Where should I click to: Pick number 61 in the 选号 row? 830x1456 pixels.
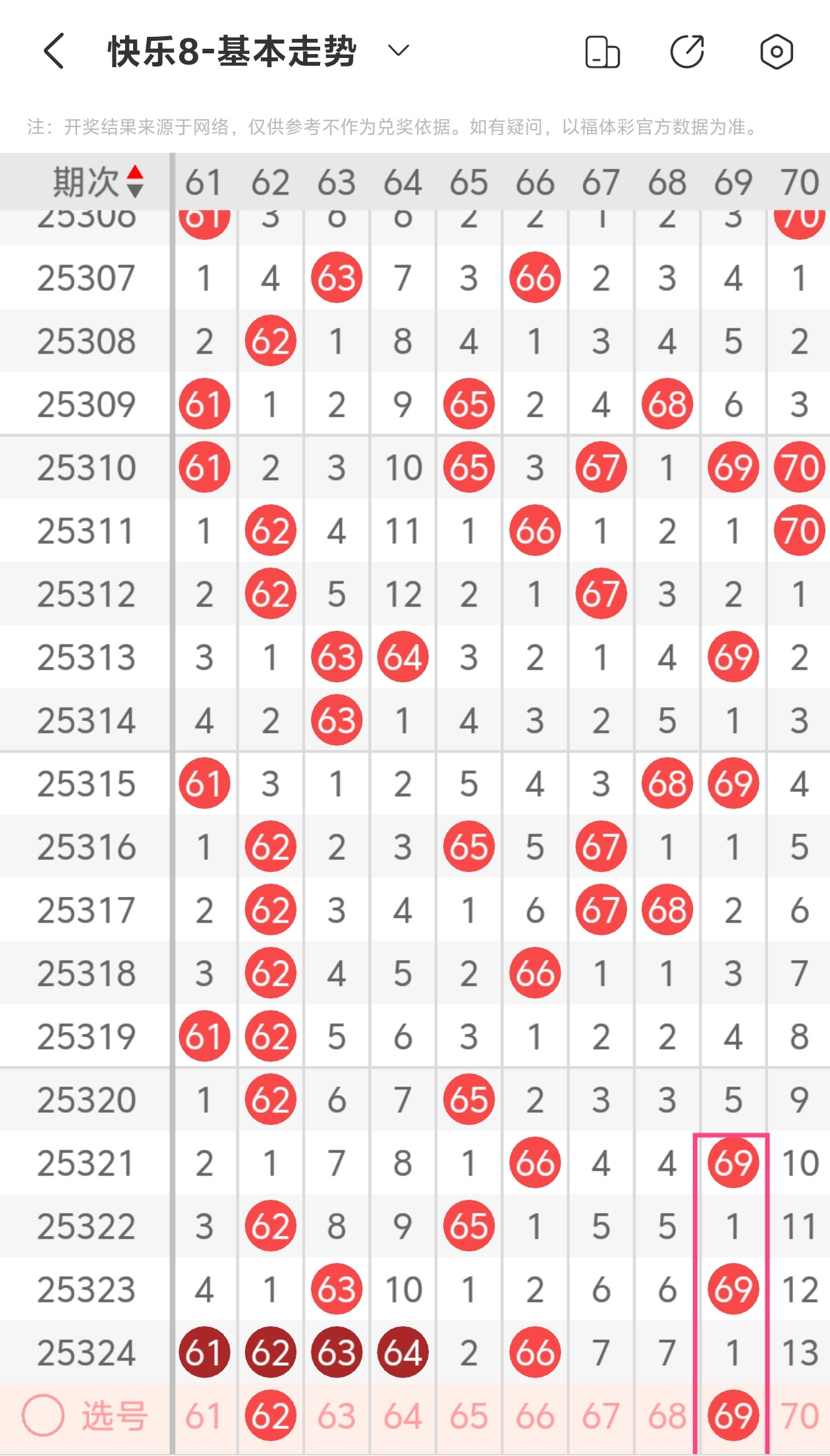[x=204, y=1415]
